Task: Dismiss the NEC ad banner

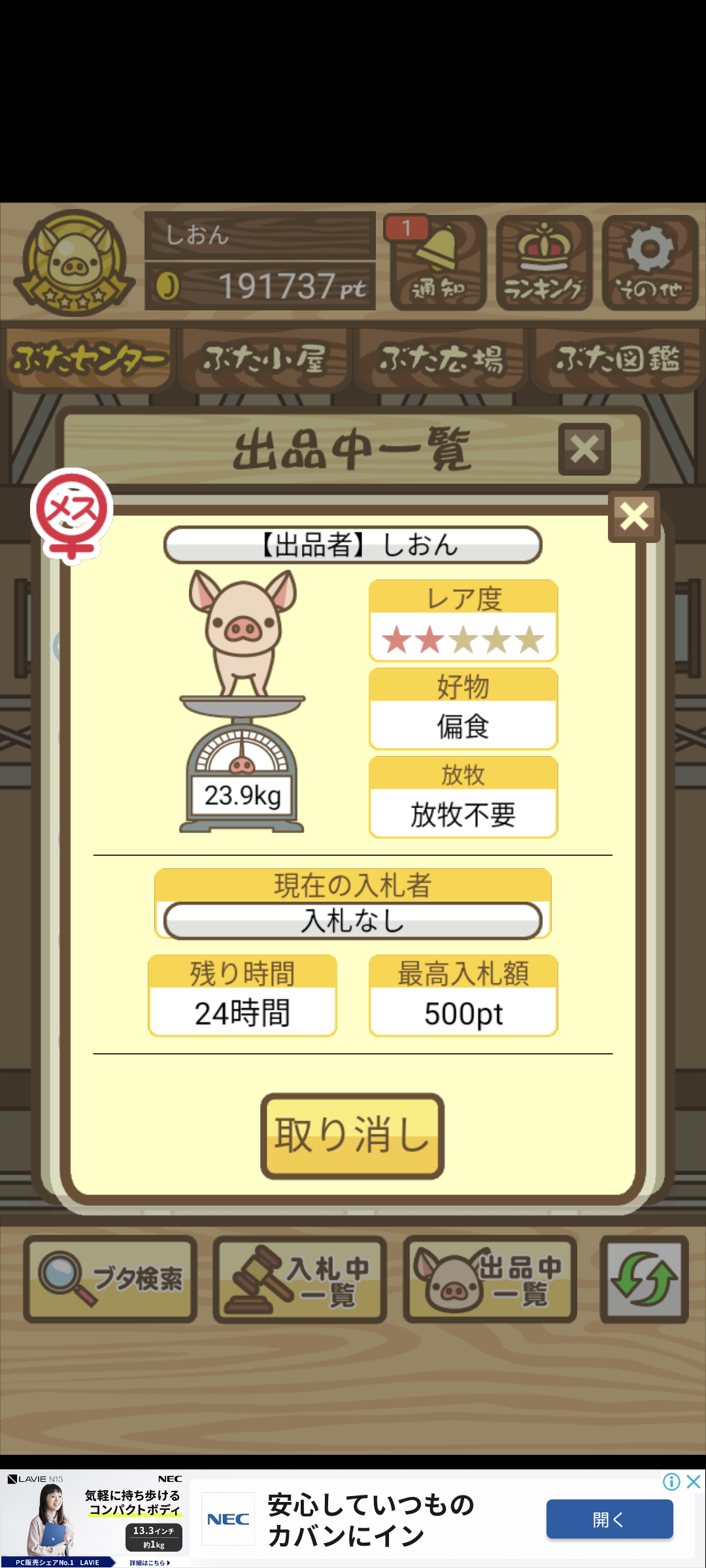Action: [694, 1481]
